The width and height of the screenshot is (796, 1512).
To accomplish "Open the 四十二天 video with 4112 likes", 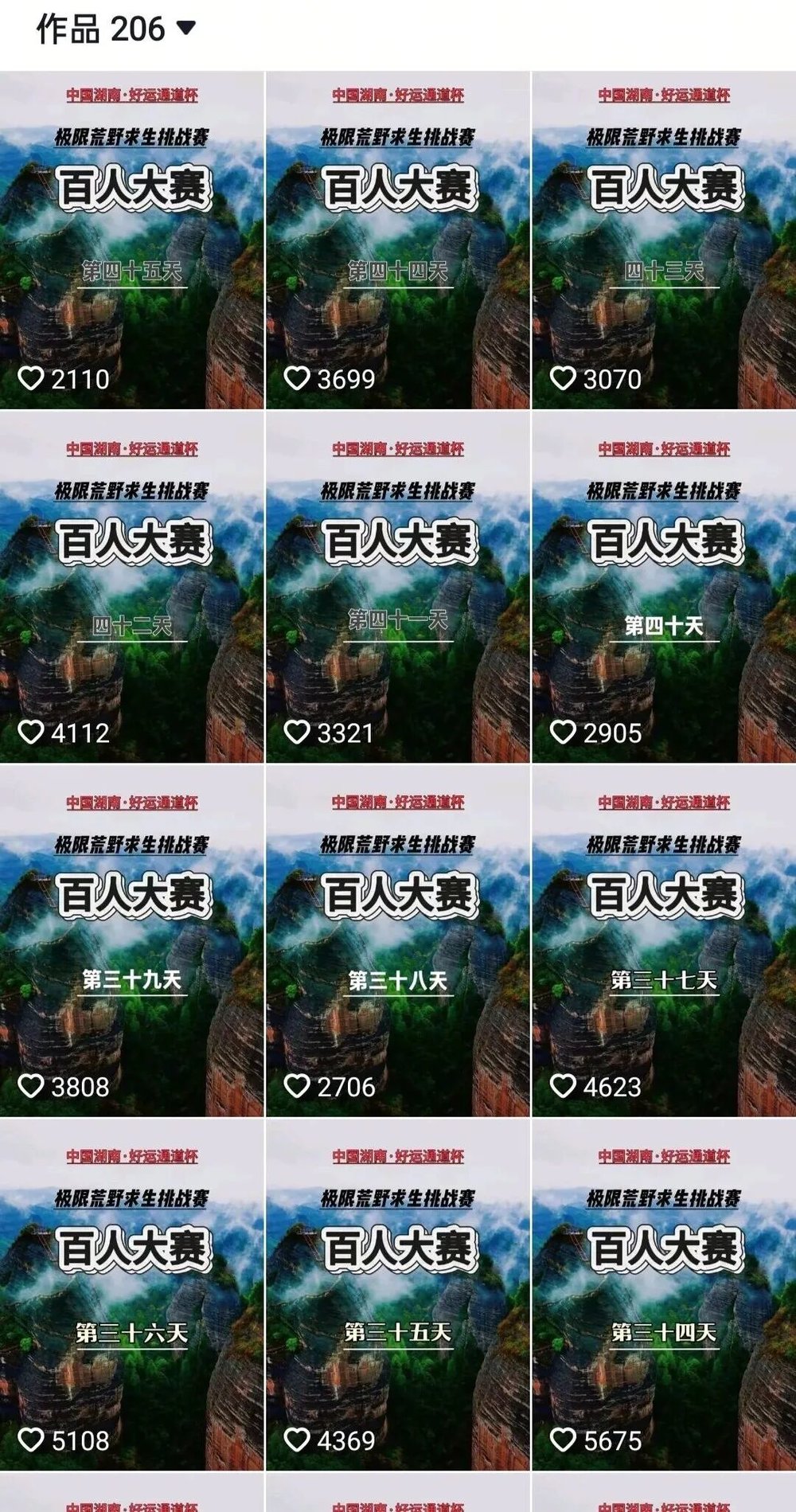I will [x=131, y=588].
